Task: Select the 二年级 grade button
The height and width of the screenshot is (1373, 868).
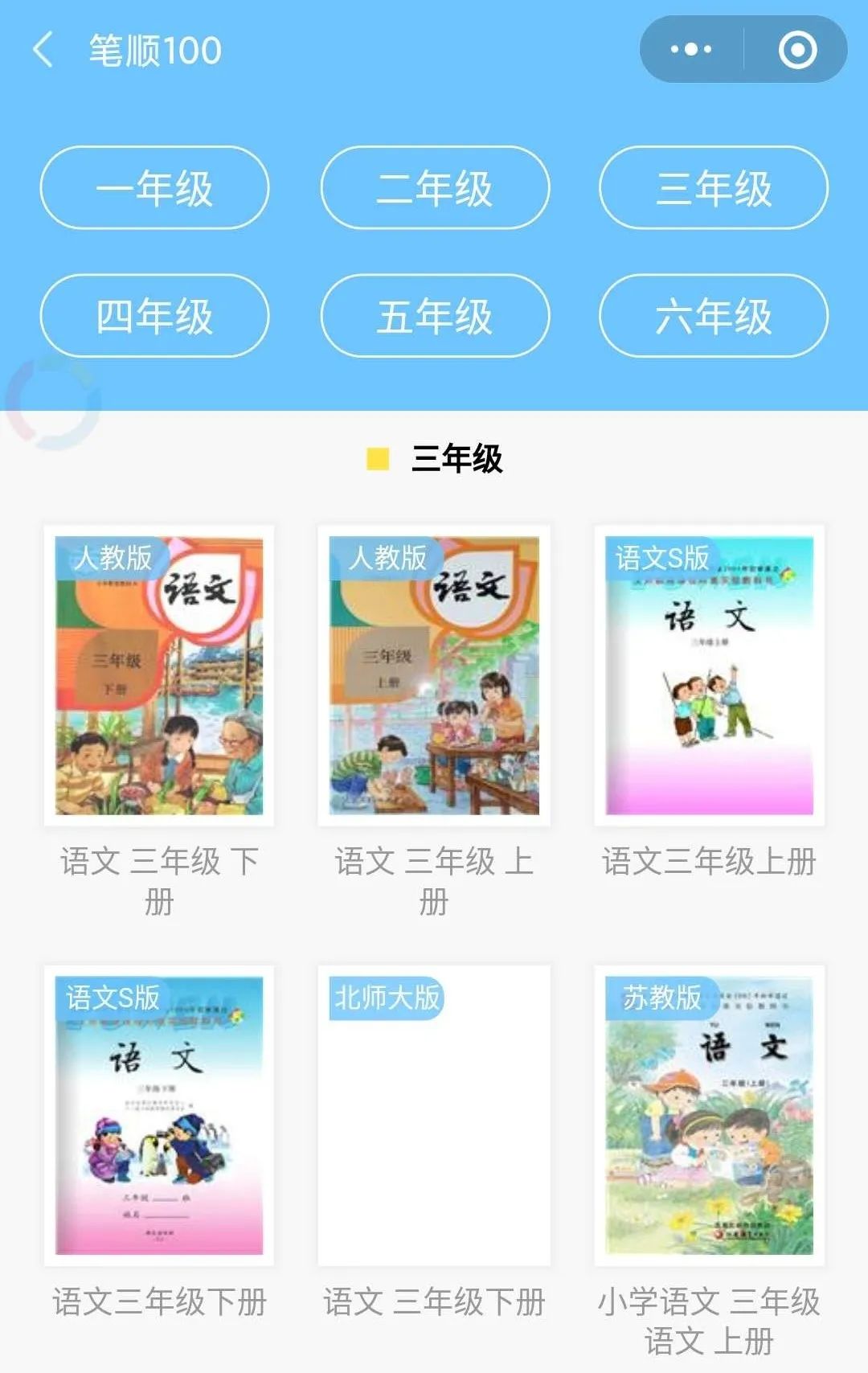Action: point(434,186)
